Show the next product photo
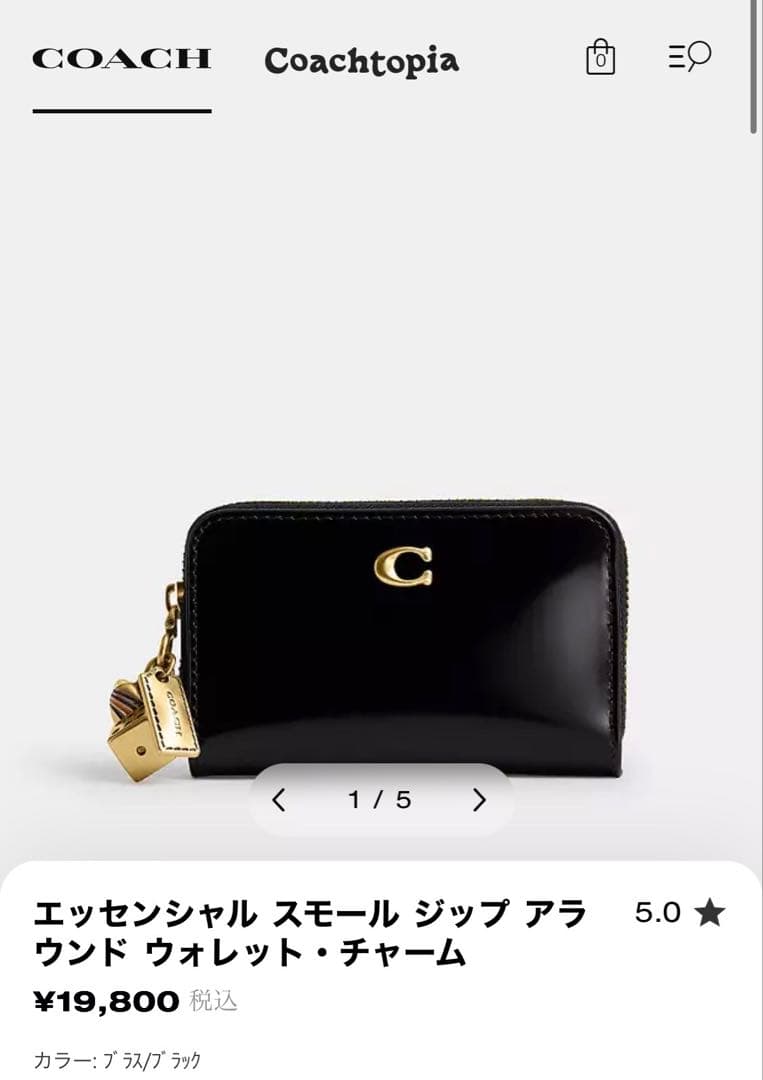Screen dimensions: 763x1080 point(478,800)
